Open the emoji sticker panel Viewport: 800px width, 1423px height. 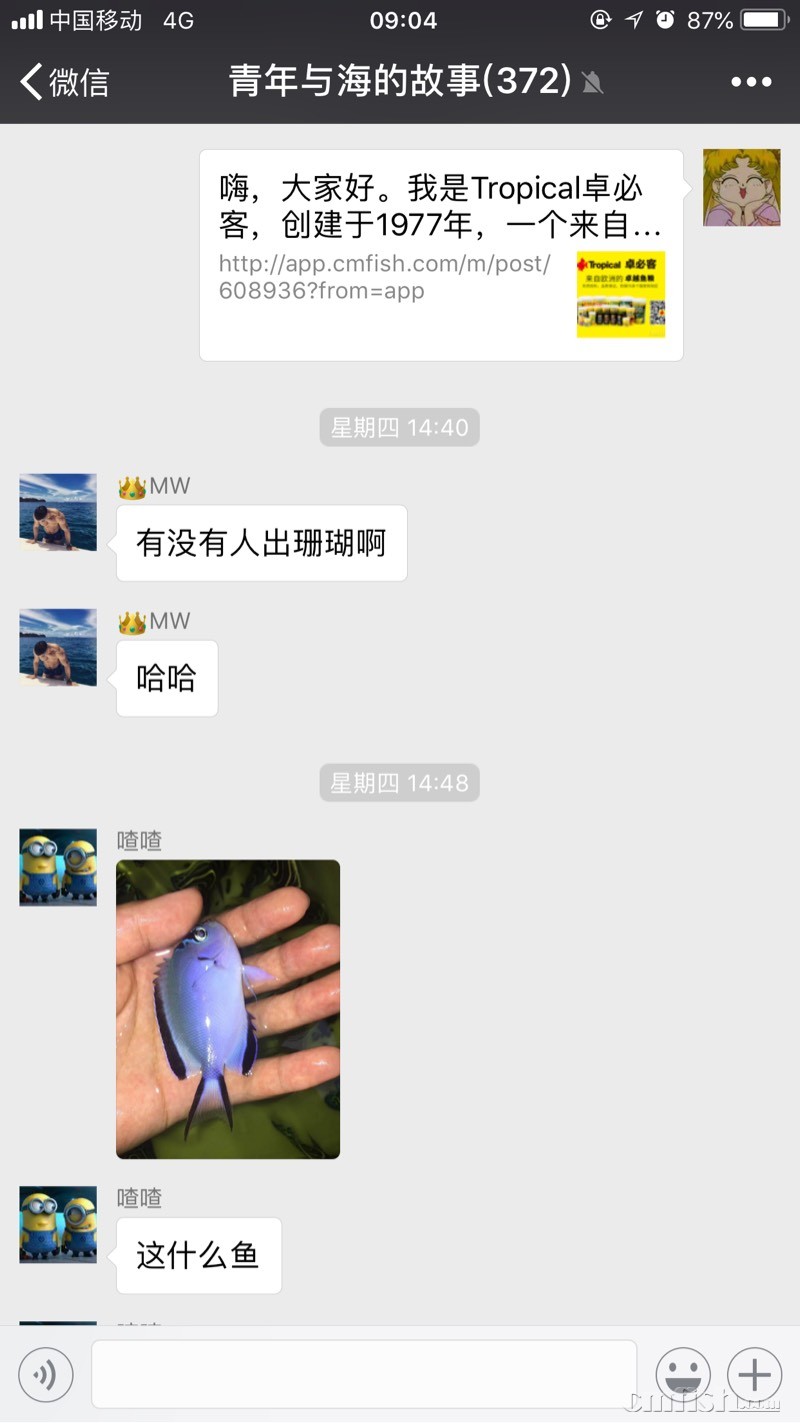[x=682, y=1375]
